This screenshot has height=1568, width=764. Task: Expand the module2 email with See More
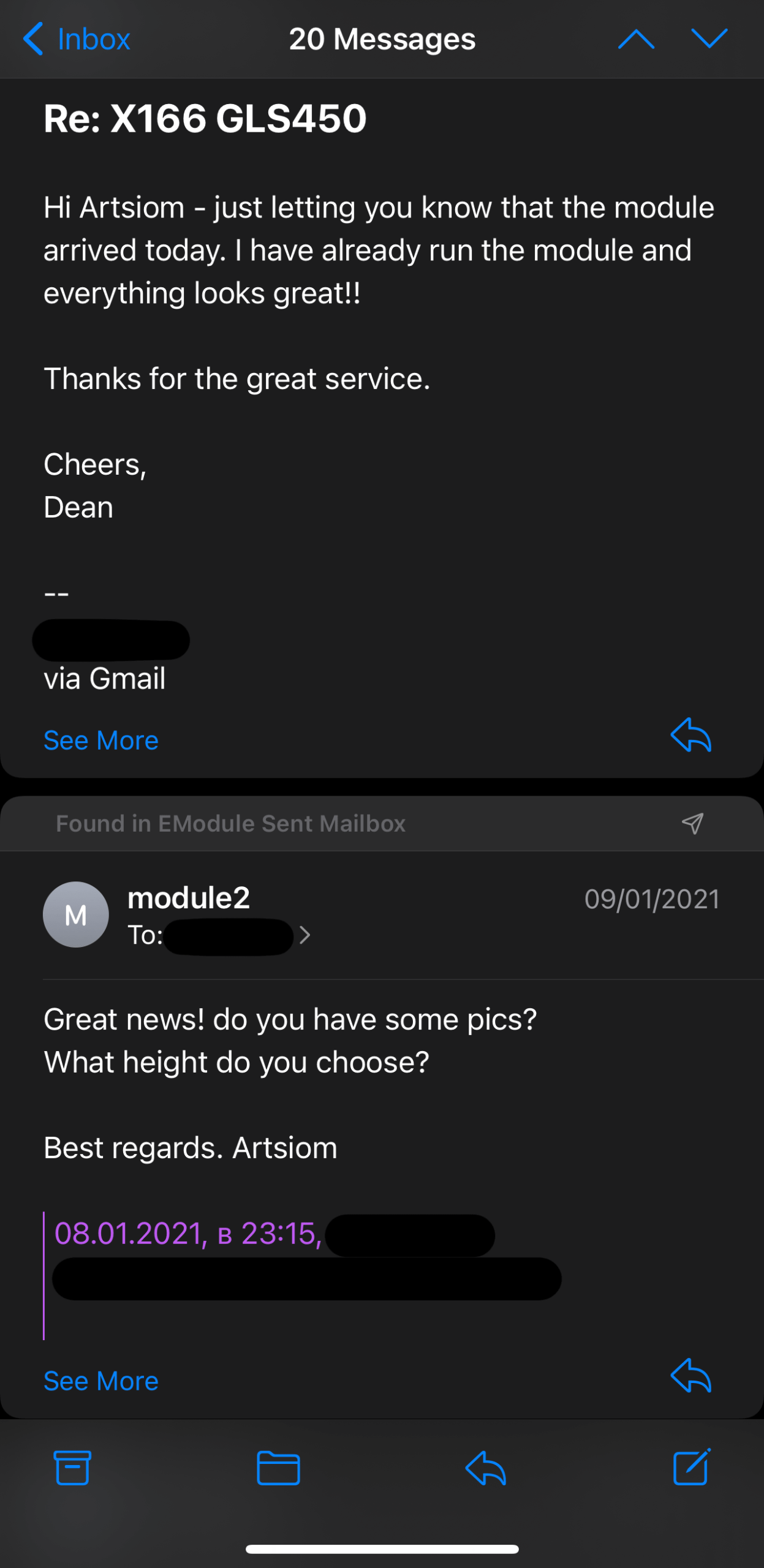tap(101, 1381)
